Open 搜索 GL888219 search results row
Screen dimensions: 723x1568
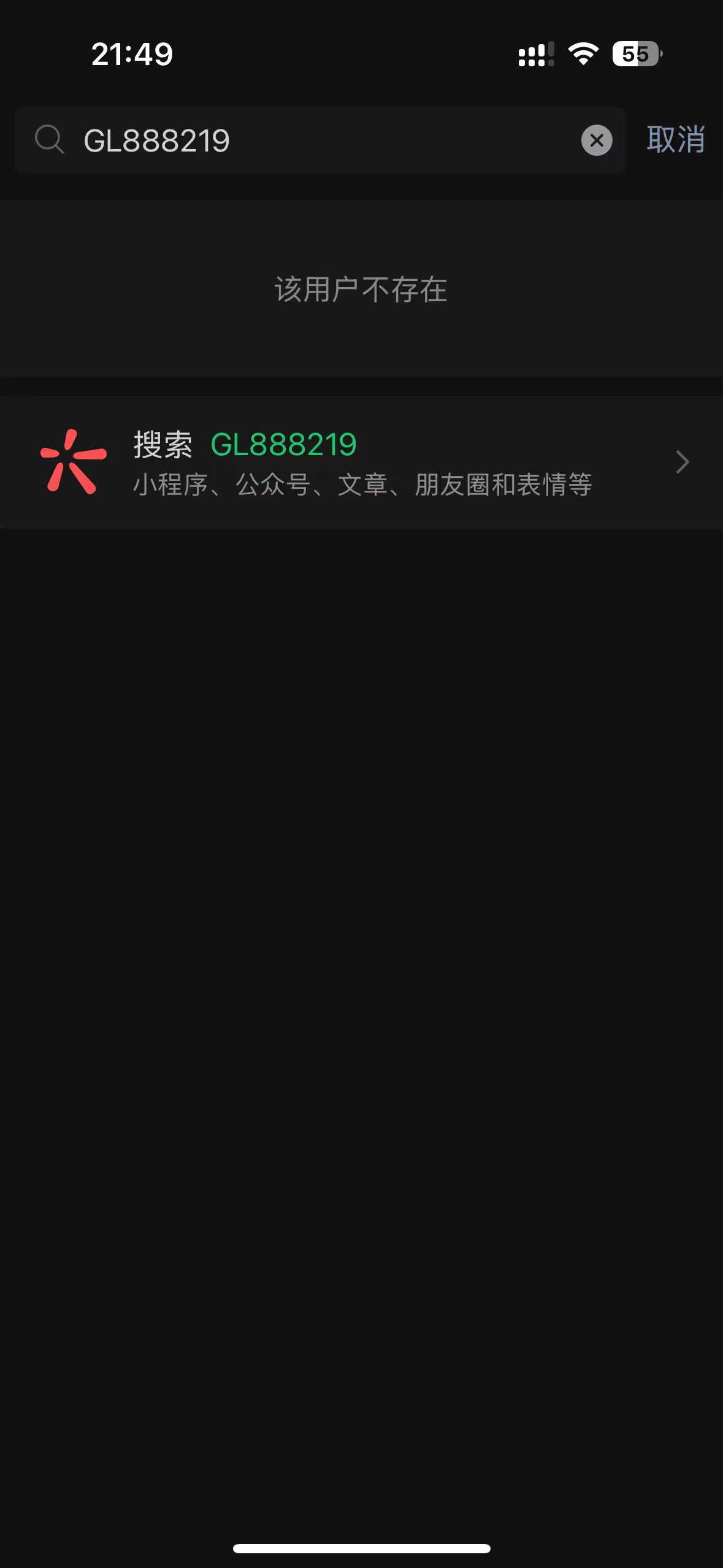point(361,462)
